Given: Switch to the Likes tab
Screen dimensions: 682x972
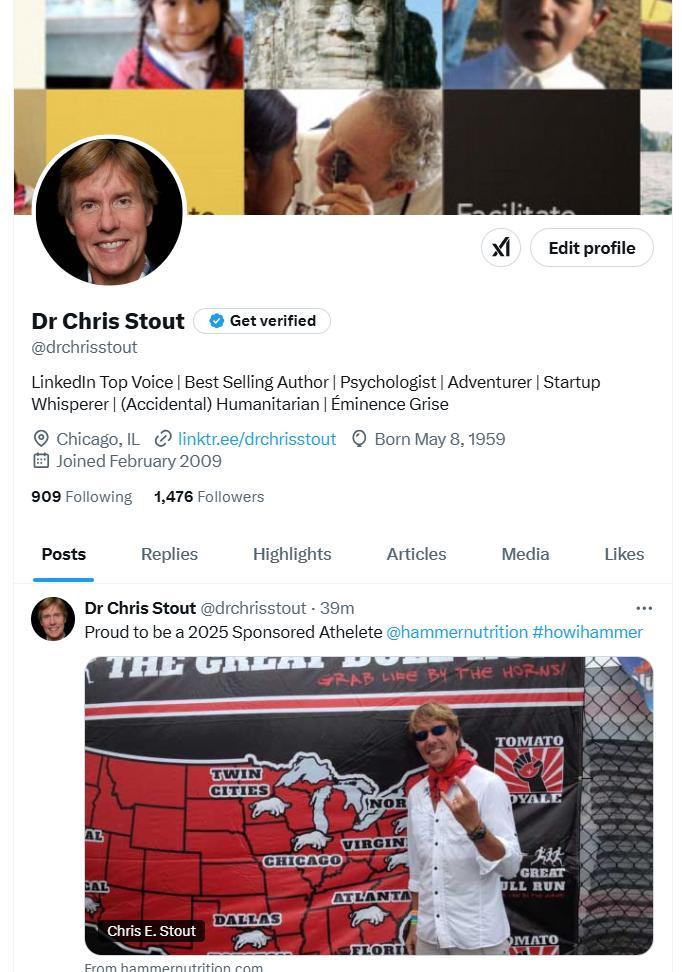Looking at the screenshot, I should coord(624,554).
